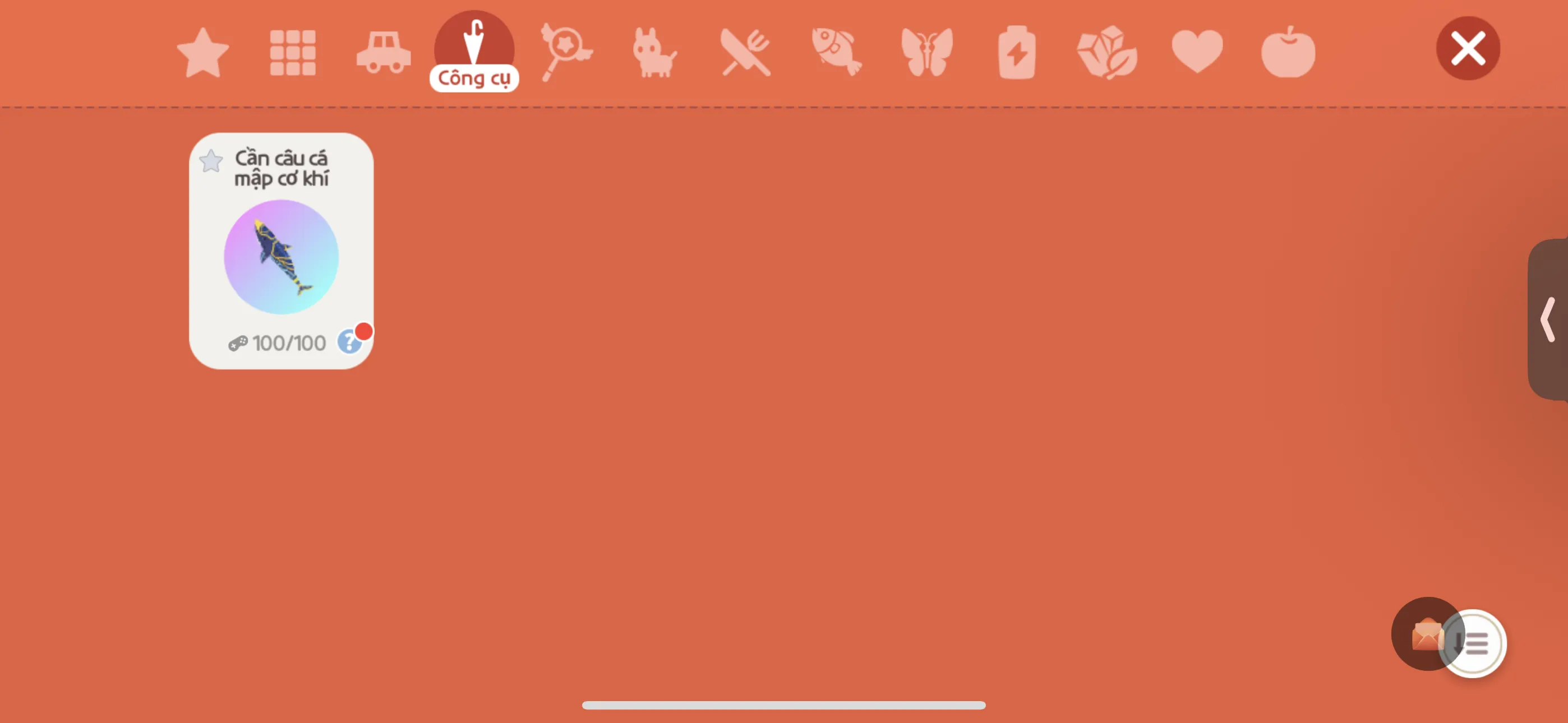Screen dimensions: 1568x723
Task: Switch to the pets tab
Action: [x=654, y=52]
